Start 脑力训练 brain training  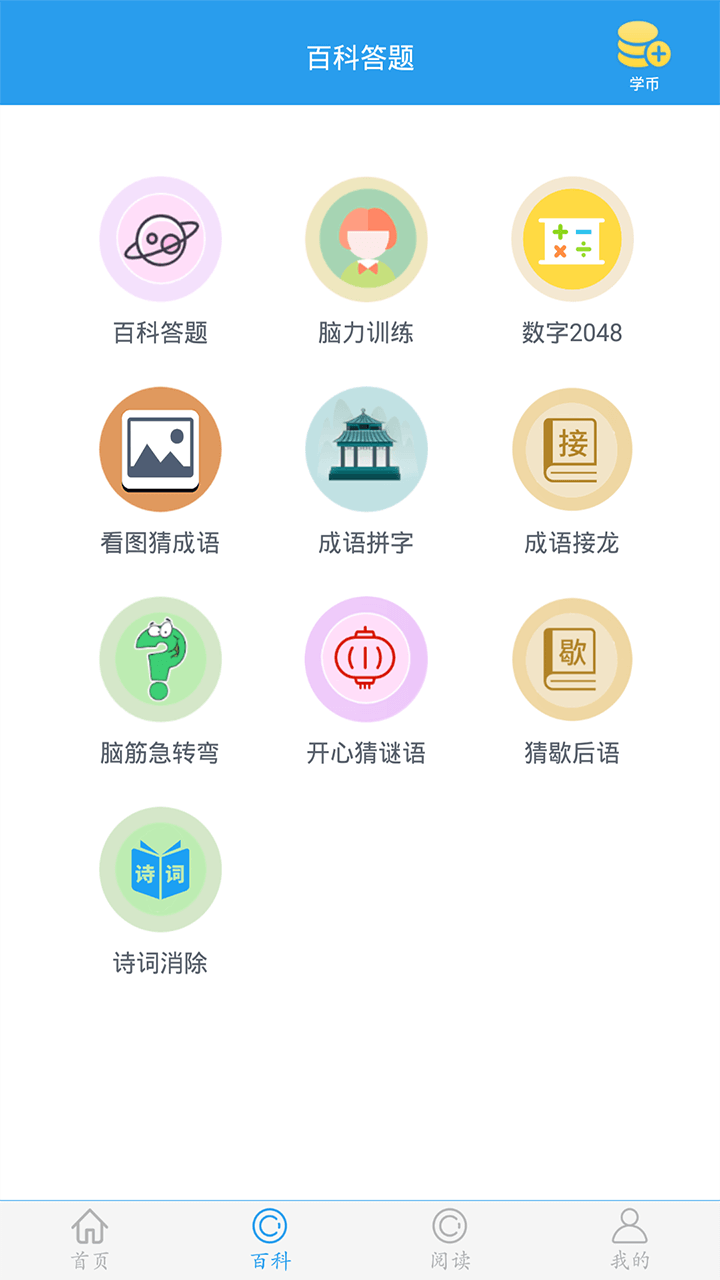[366, 240]
